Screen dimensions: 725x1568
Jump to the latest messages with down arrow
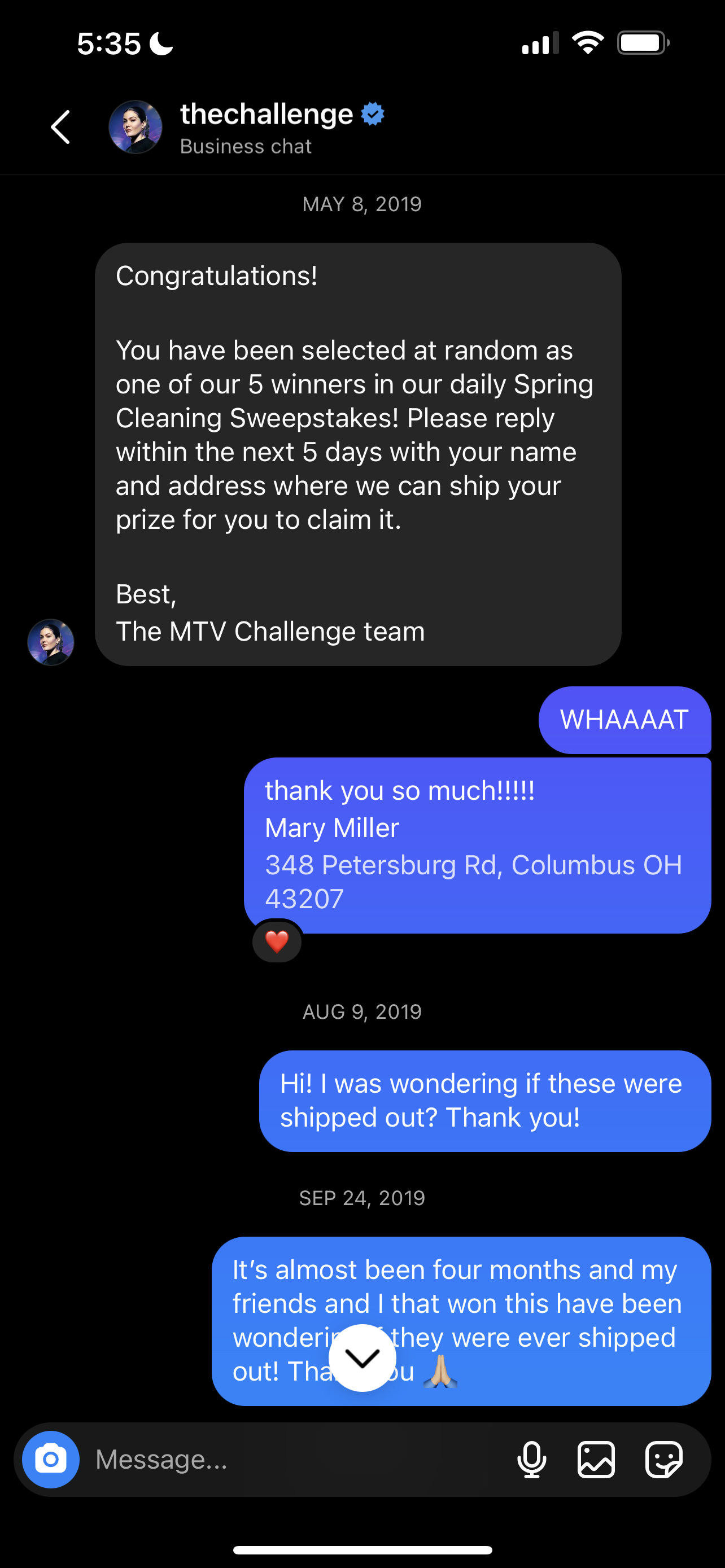[362, 1357]
